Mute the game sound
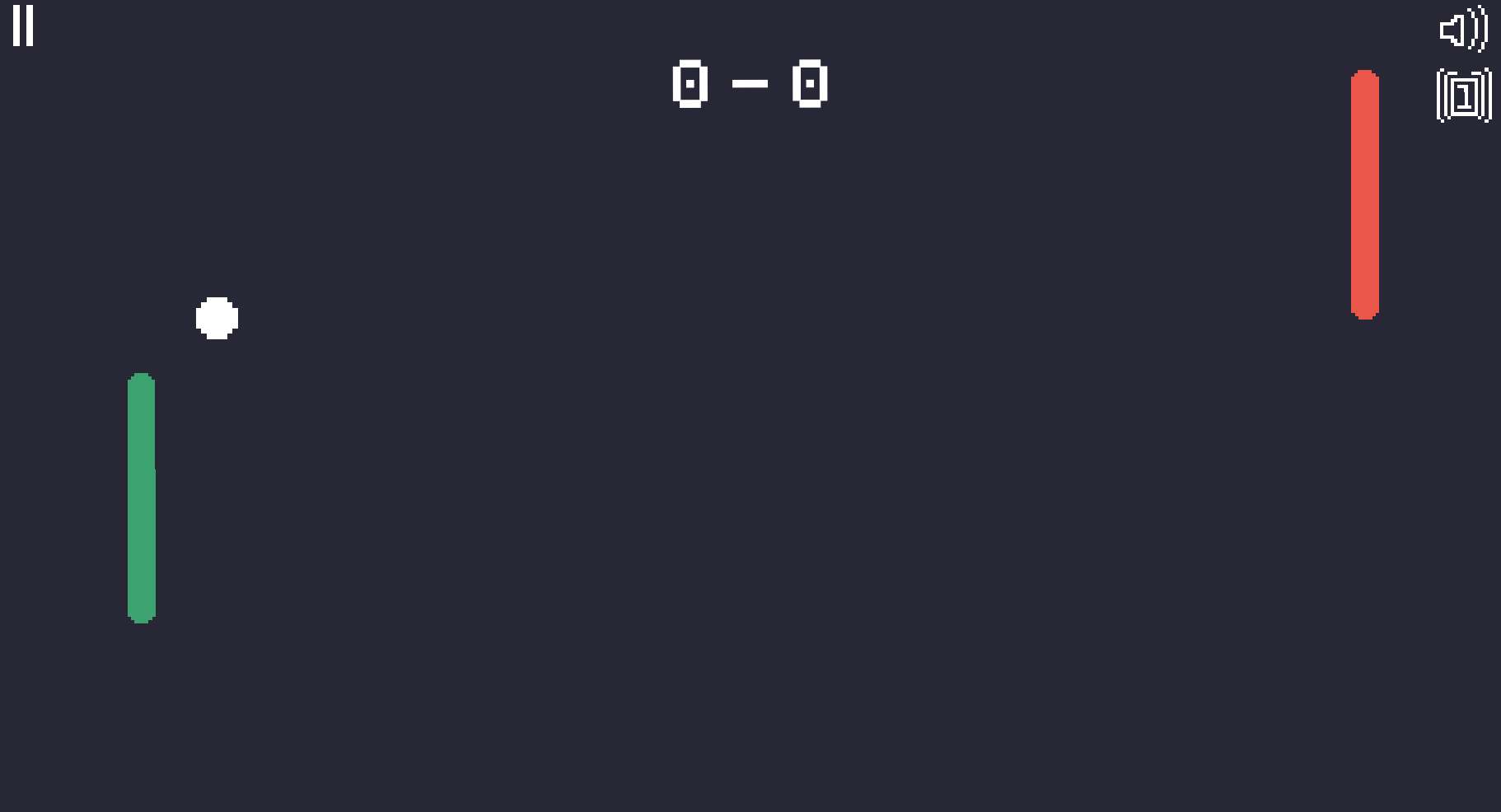The image size is (1501, 812). 1463,30
